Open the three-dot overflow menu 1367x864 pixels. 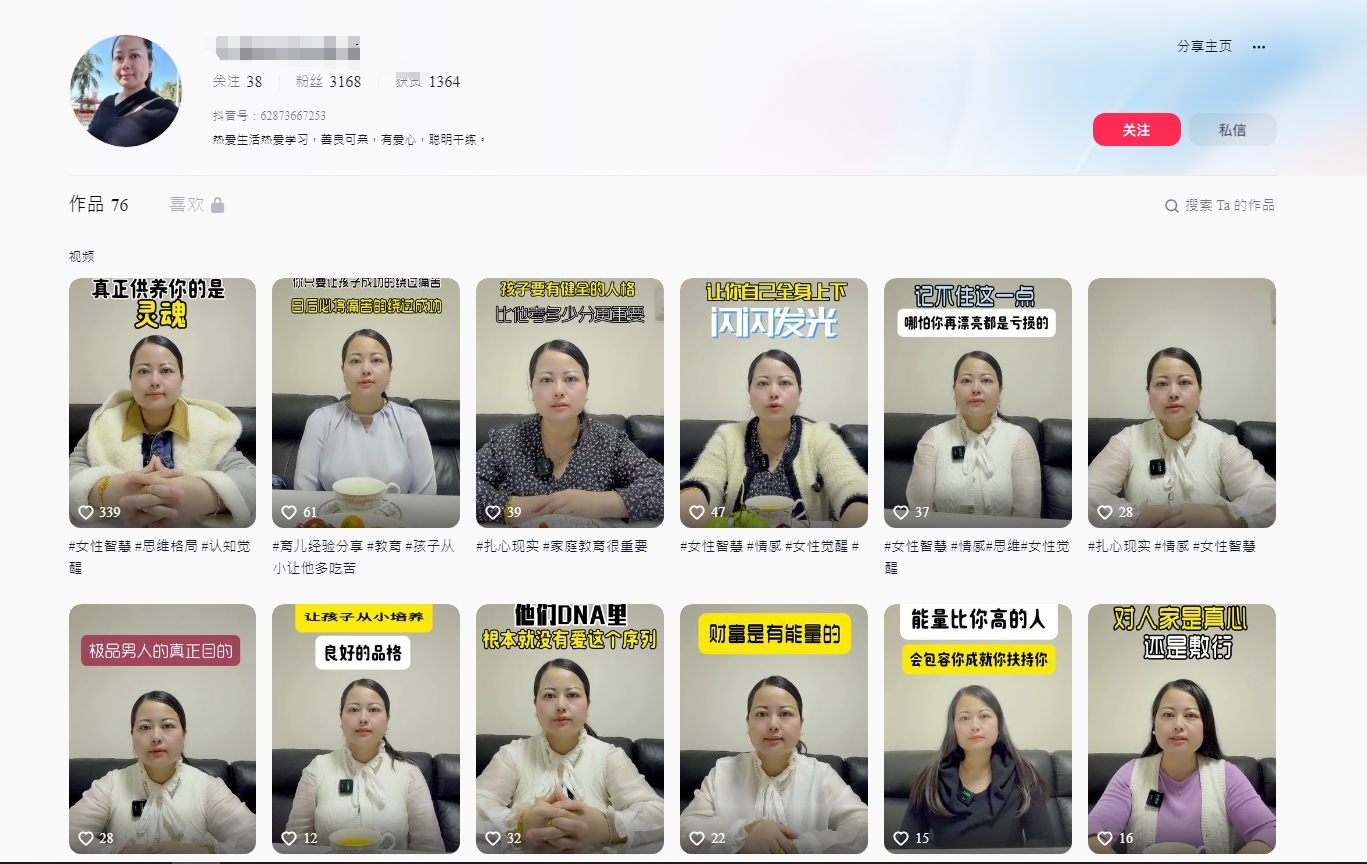1259,47
